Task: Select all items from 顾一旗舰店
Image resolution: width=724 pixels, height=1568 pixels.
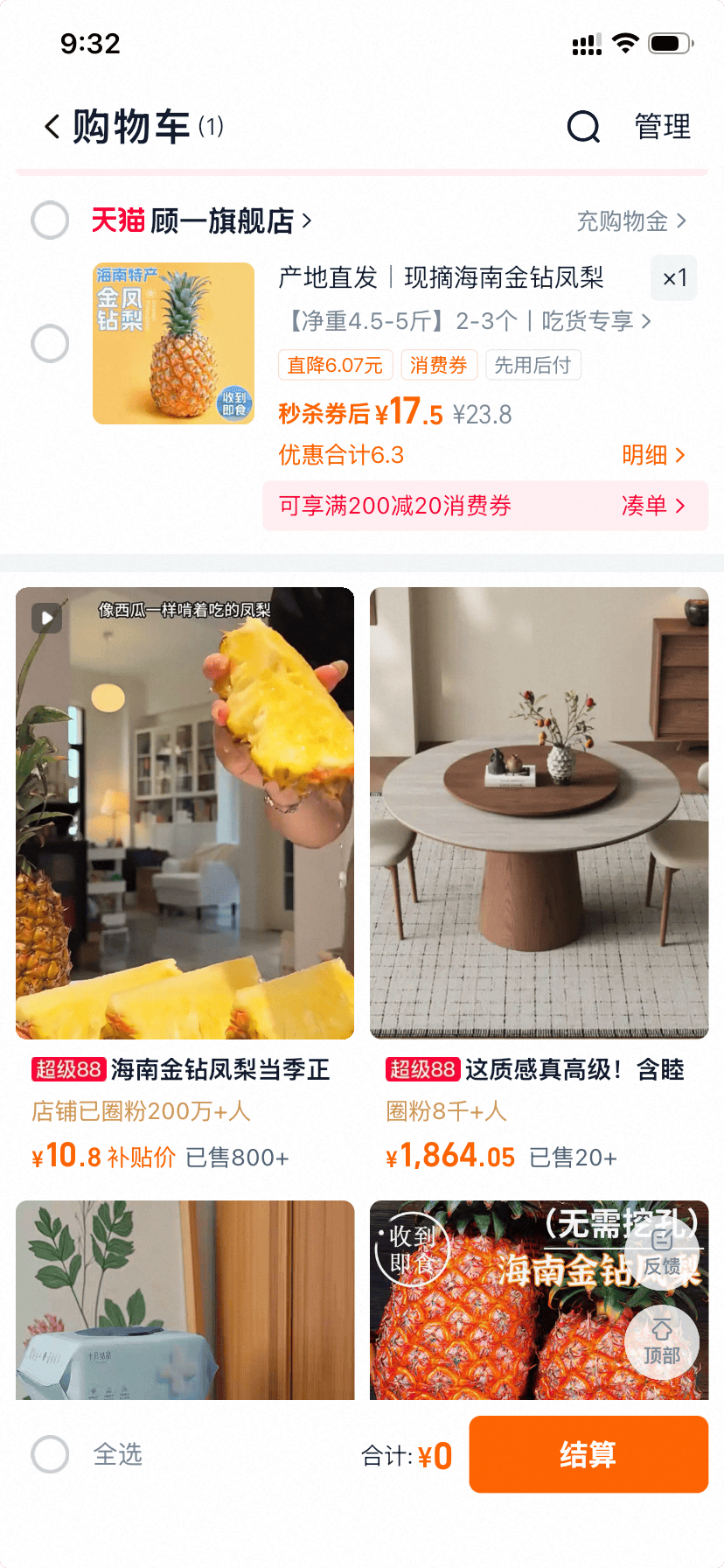Action: pos(50,220)
